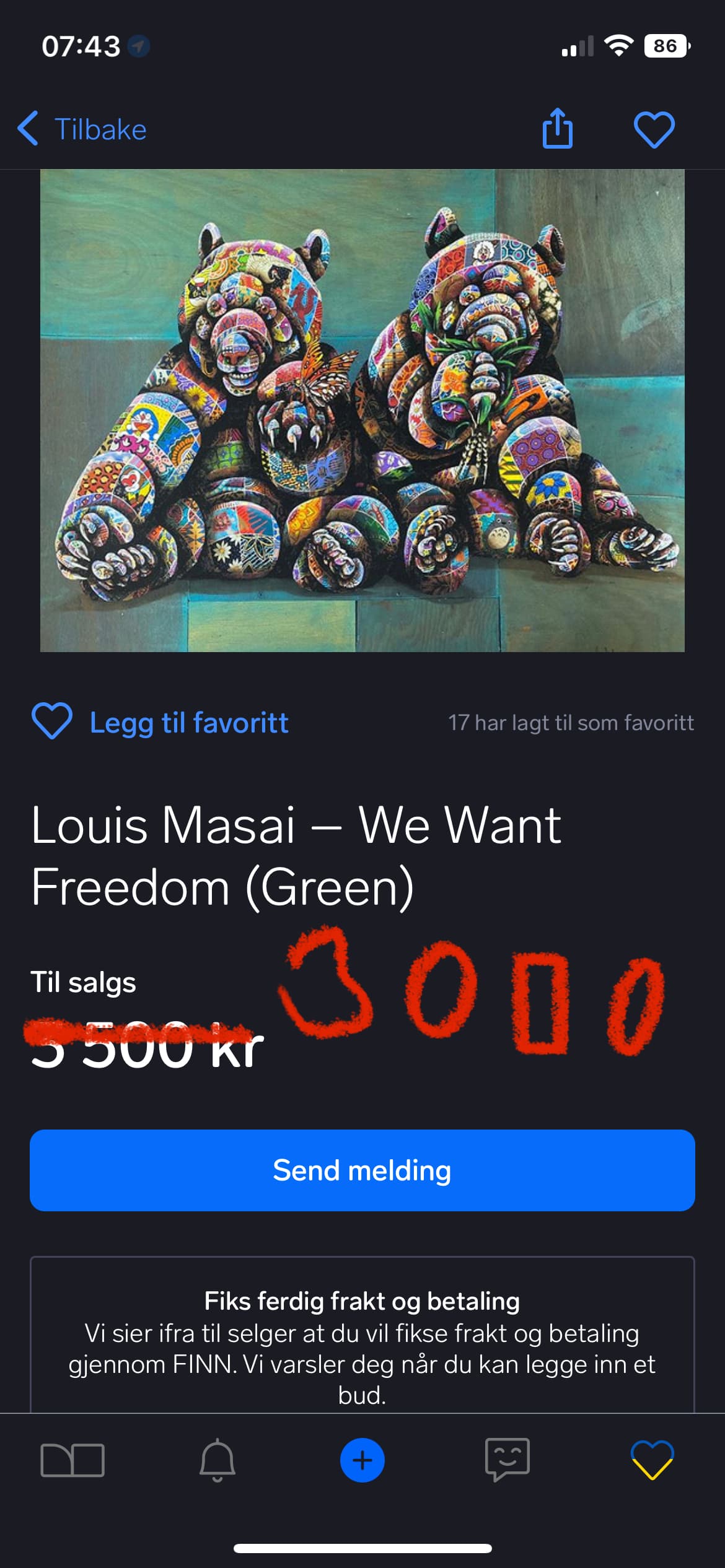Tap the heart icon in the top bar
The height and width of the screenshot is (1568, 725).
click(654, 129)
